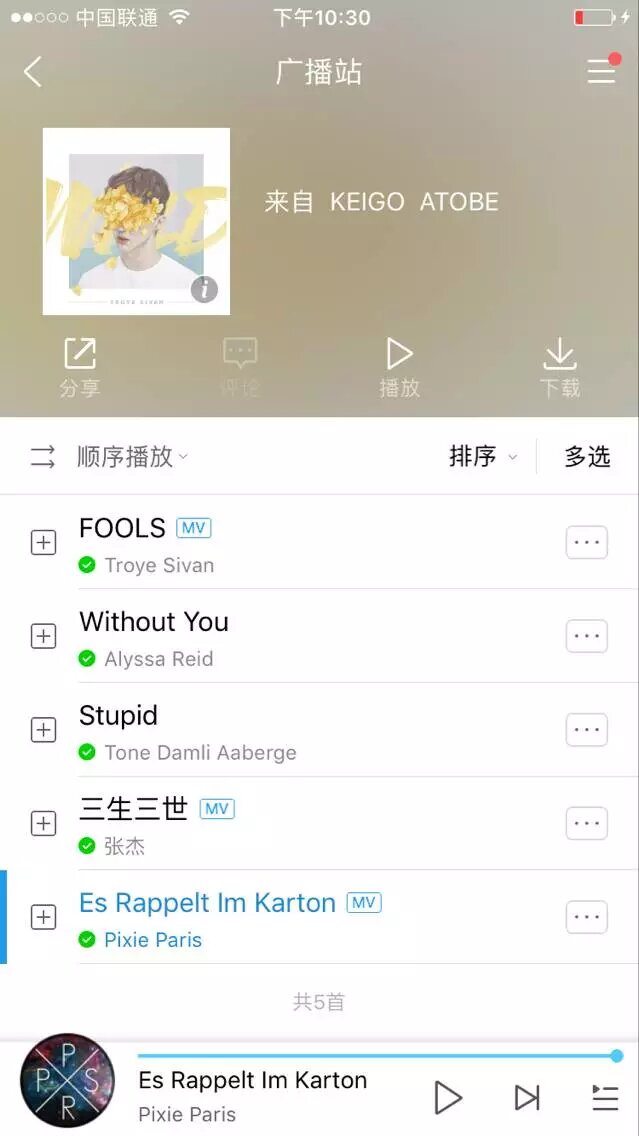This screenshot has height=1136, width=639.
Task: Open the play queue list
Action: 605,1097
